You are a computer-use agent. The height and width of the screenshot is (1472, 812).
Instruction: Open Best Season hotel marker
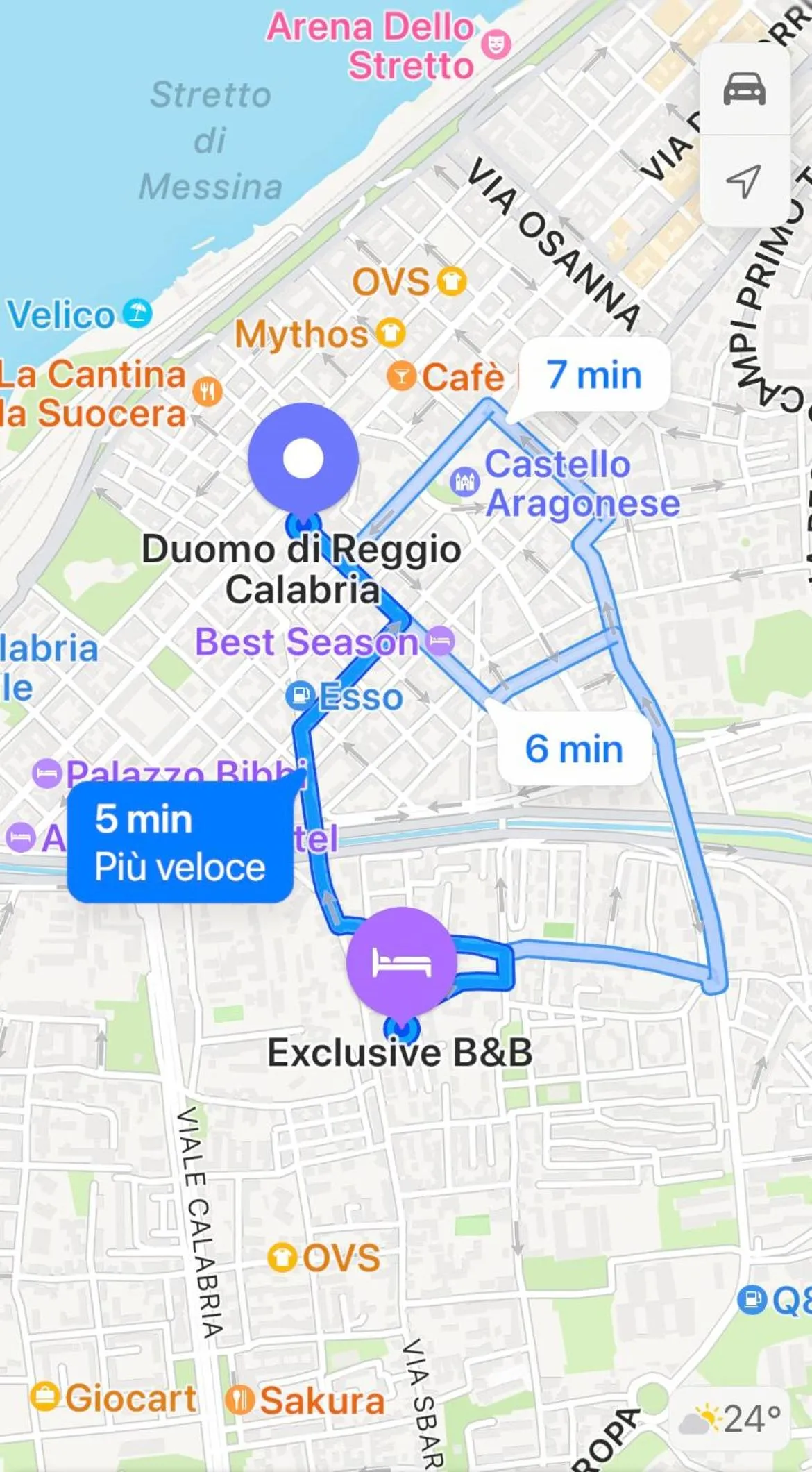pos(440,641)
